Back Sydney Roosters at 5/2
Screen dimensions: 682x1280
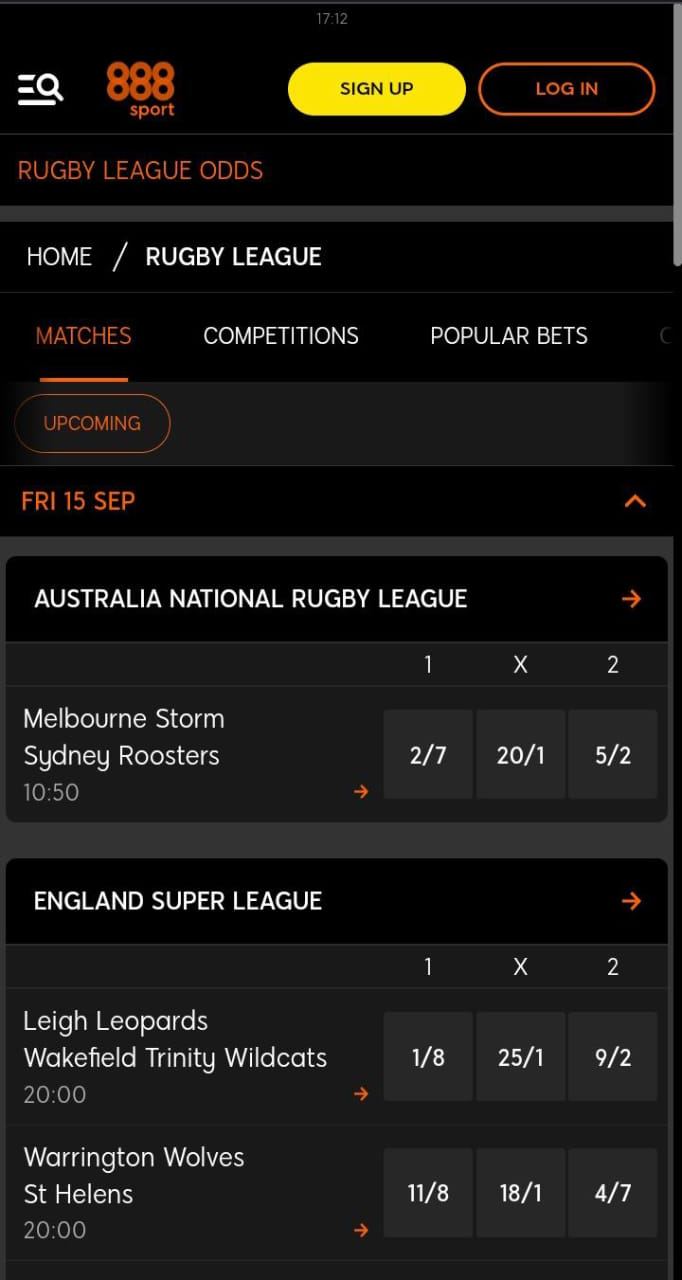pyautogui.click(x=613, y=755)
